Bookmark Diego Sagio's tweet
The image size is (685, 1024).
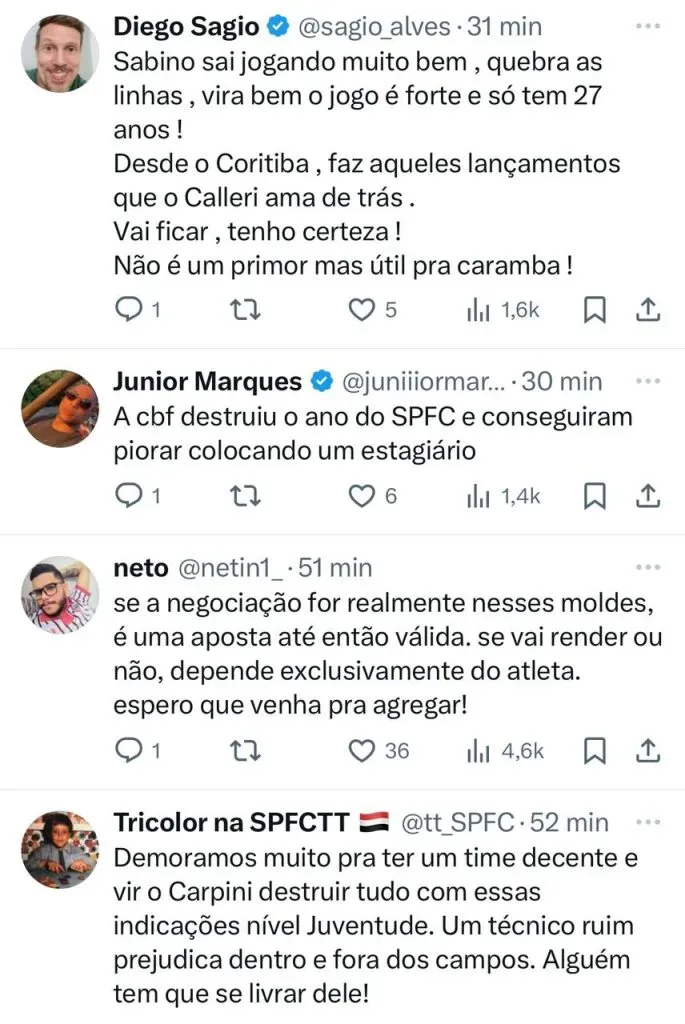coord(595,311)
